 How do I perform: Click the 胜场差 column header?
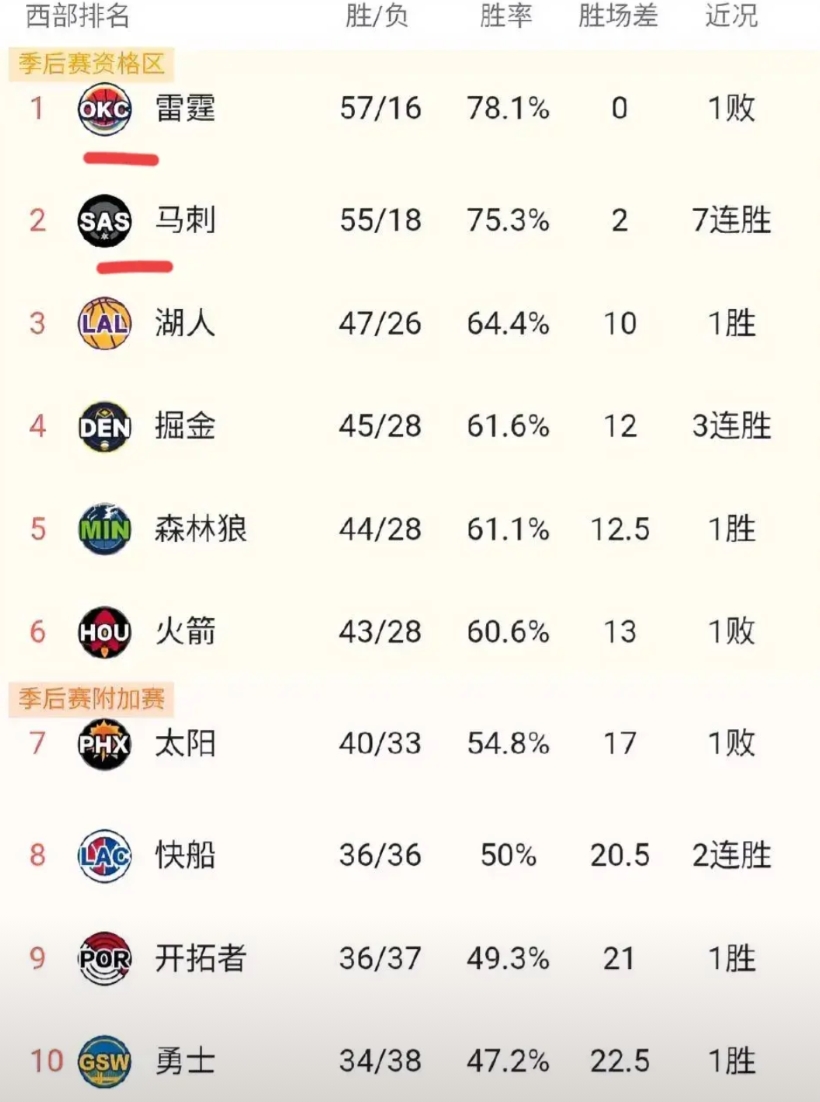[617, 17]
